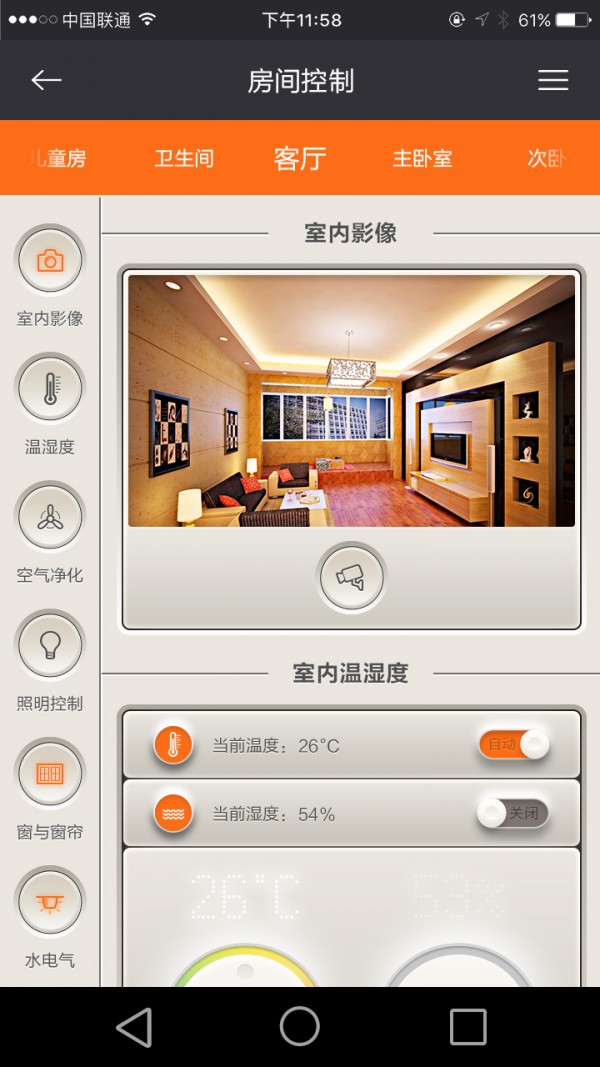
Task: Switch to the 儿童房 tab
Action: point(58,158)
